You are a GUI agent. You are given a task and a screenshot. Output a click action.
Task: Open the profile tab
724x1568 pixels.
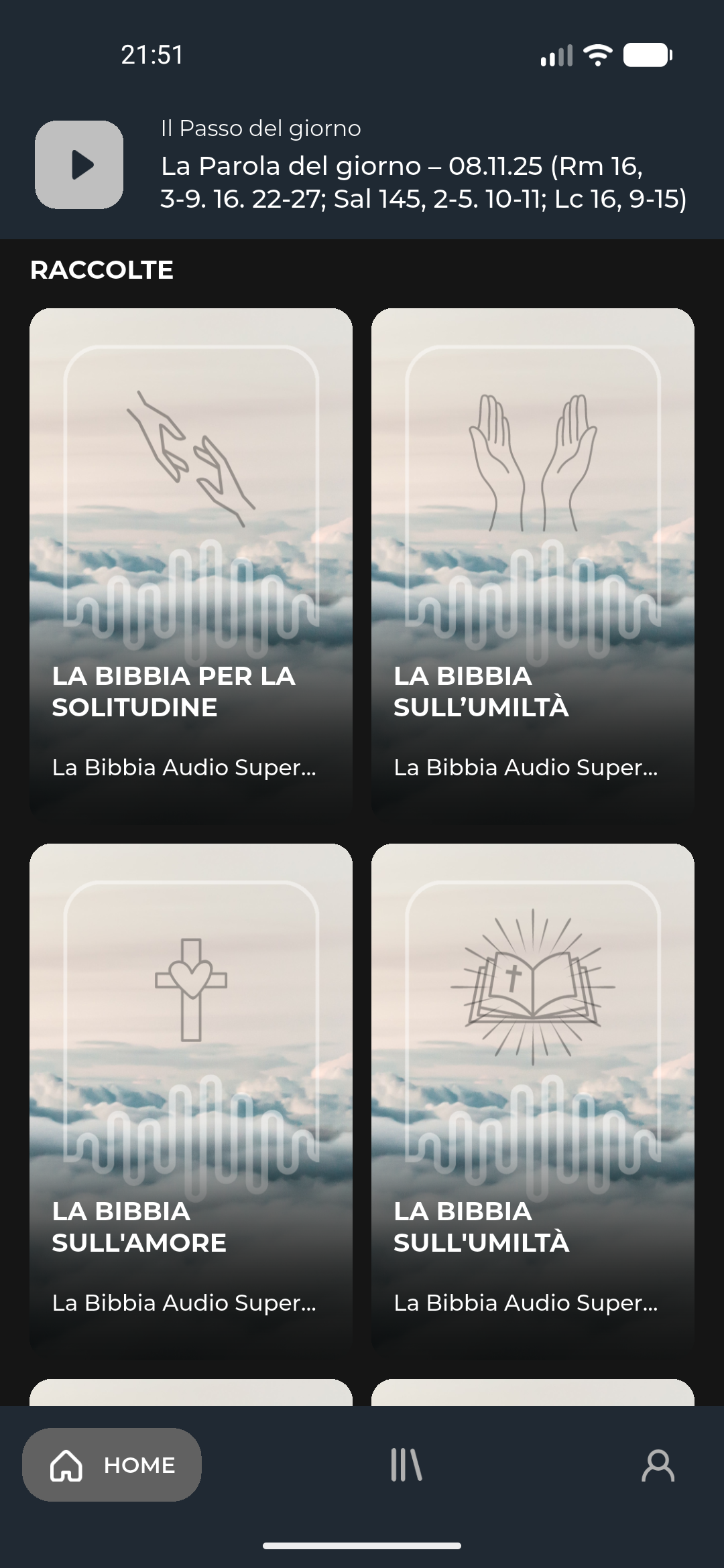(658, 1465)
